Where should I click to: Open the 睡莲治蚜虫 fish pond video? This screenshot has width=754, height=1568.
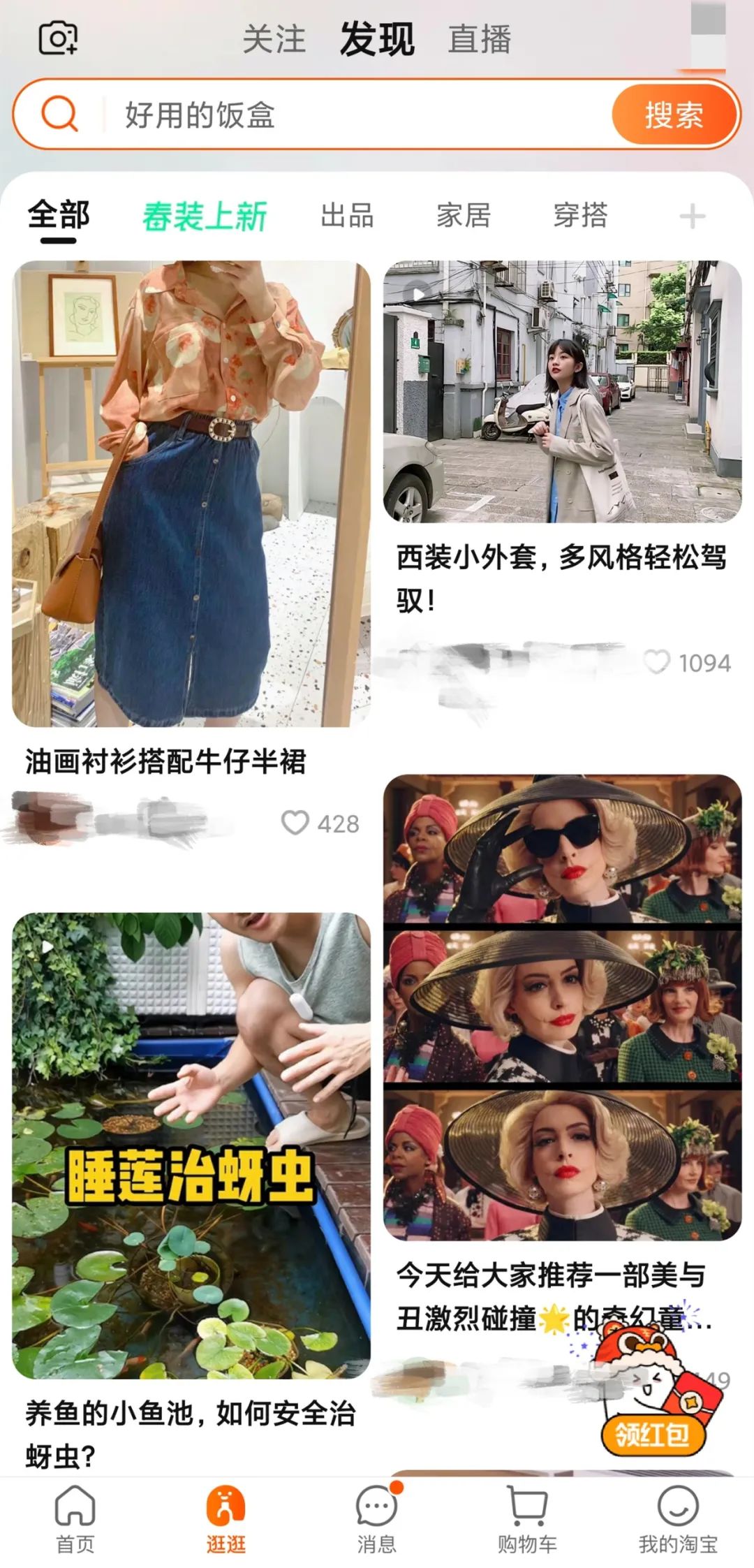click(x=191, y=1145)
